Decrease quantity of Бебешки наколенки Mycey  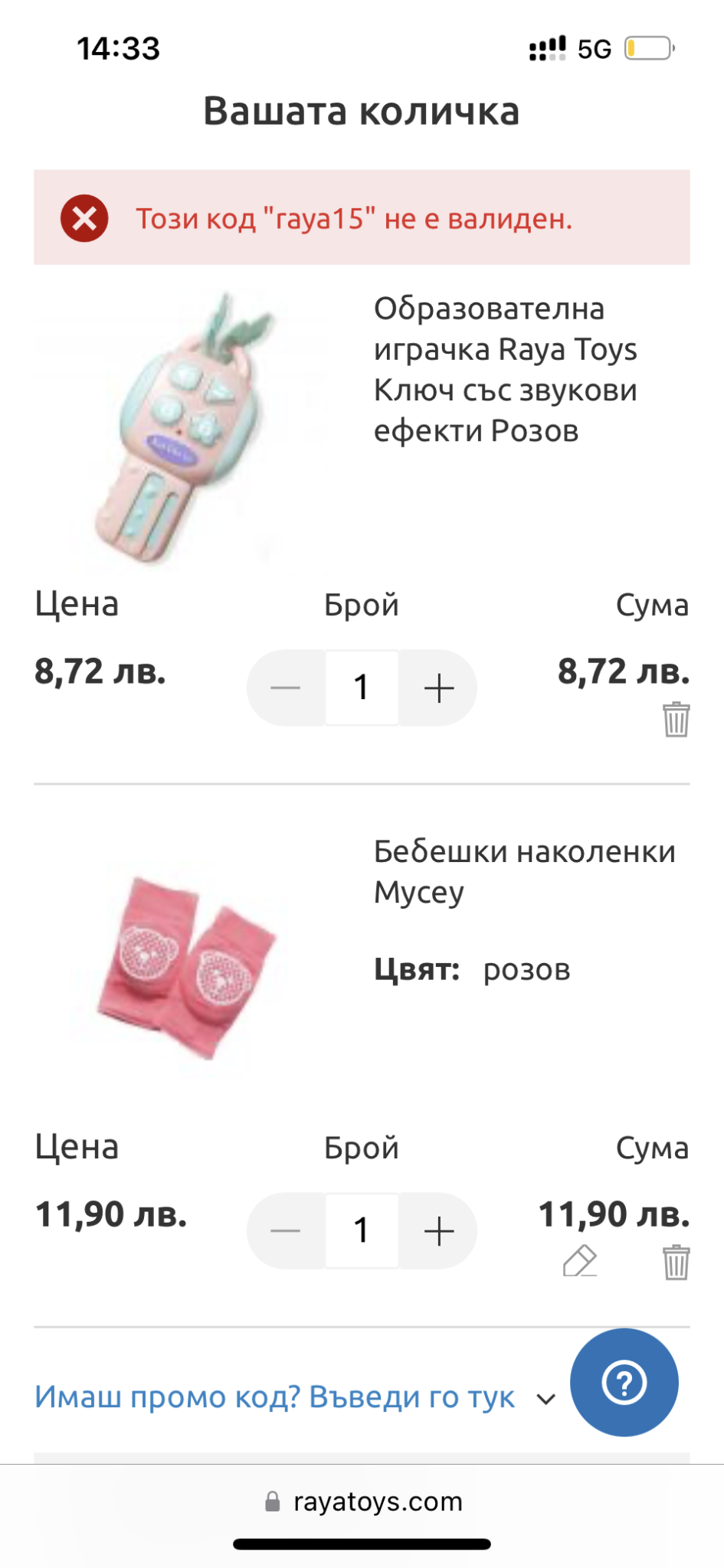click(x=285, y=1230)
